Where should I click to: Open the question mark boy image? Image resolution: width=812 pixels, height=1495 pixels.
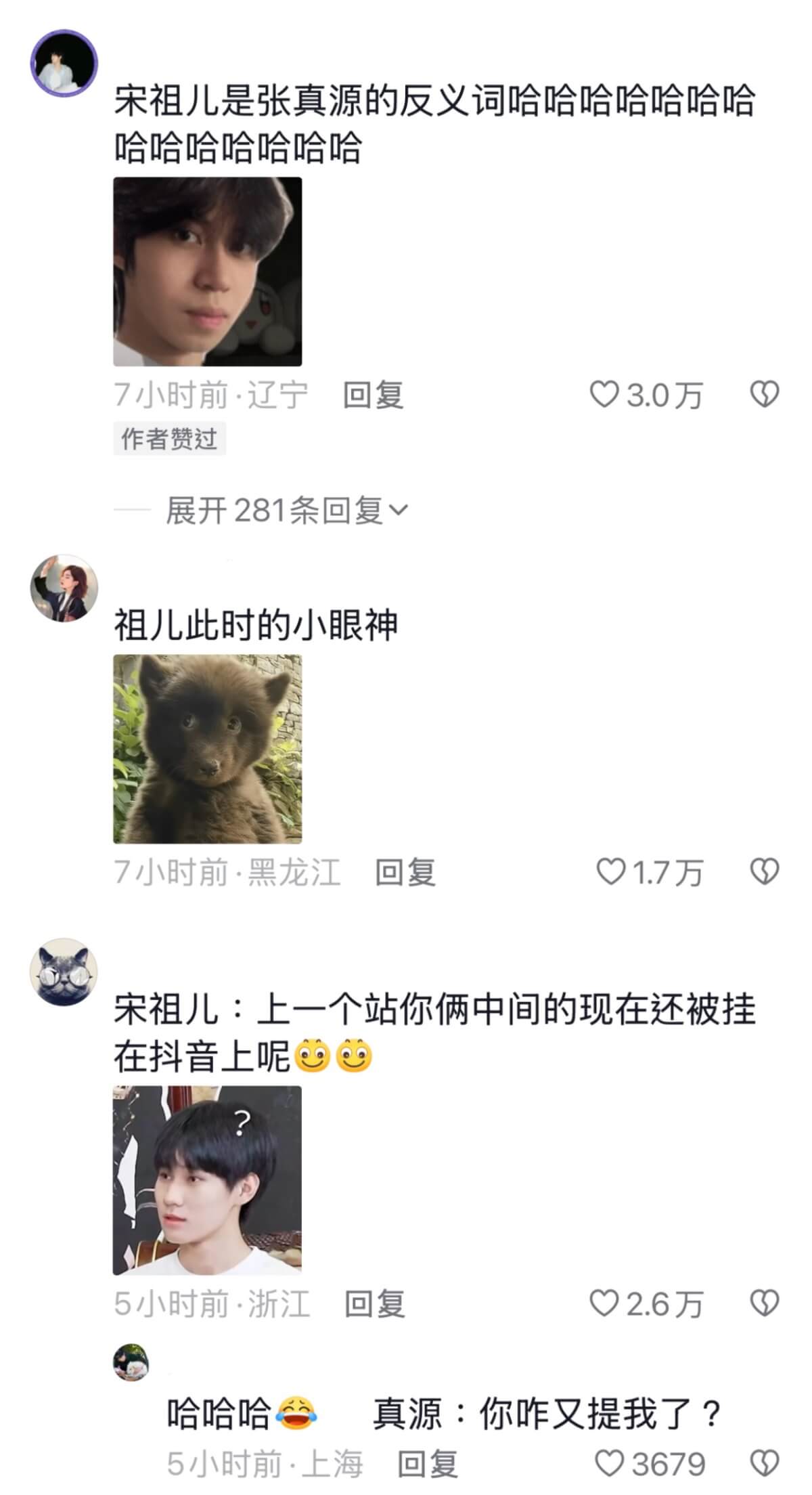click(x=207, y=1180)
